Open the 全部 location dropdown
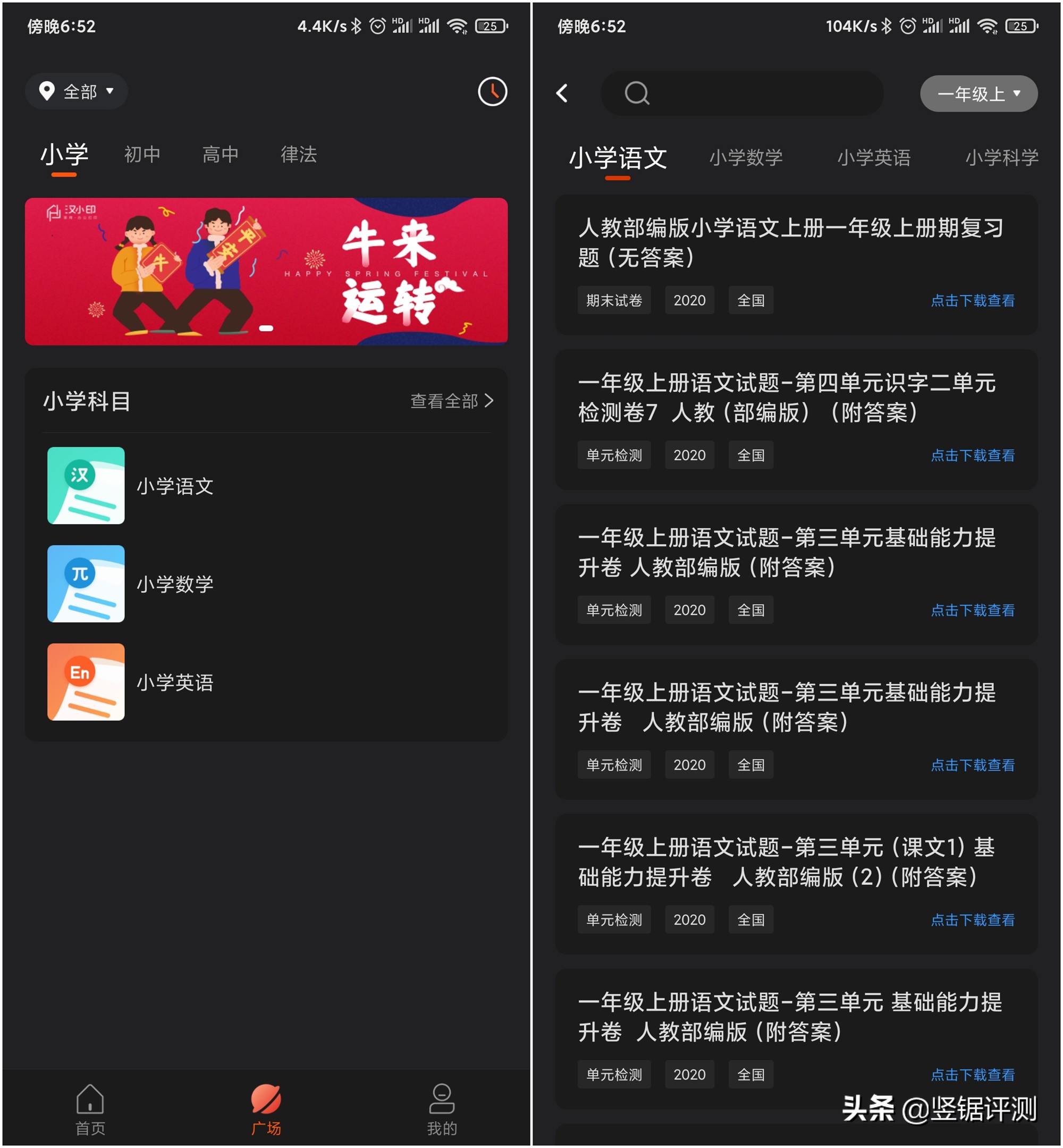The width and height of the screenshot is (1063, 1148). point(76,91)
